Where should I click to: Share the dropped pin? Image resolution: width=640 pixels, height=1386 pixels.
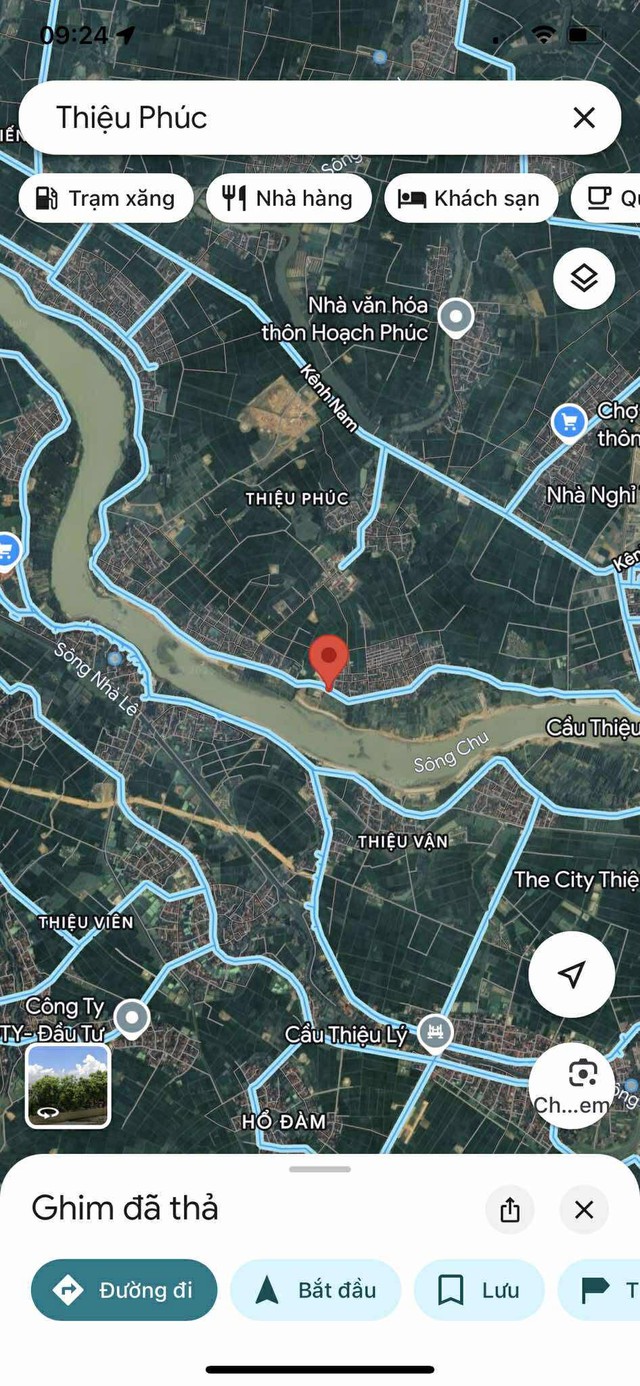pyautogui.click(x=510, y=1209)
